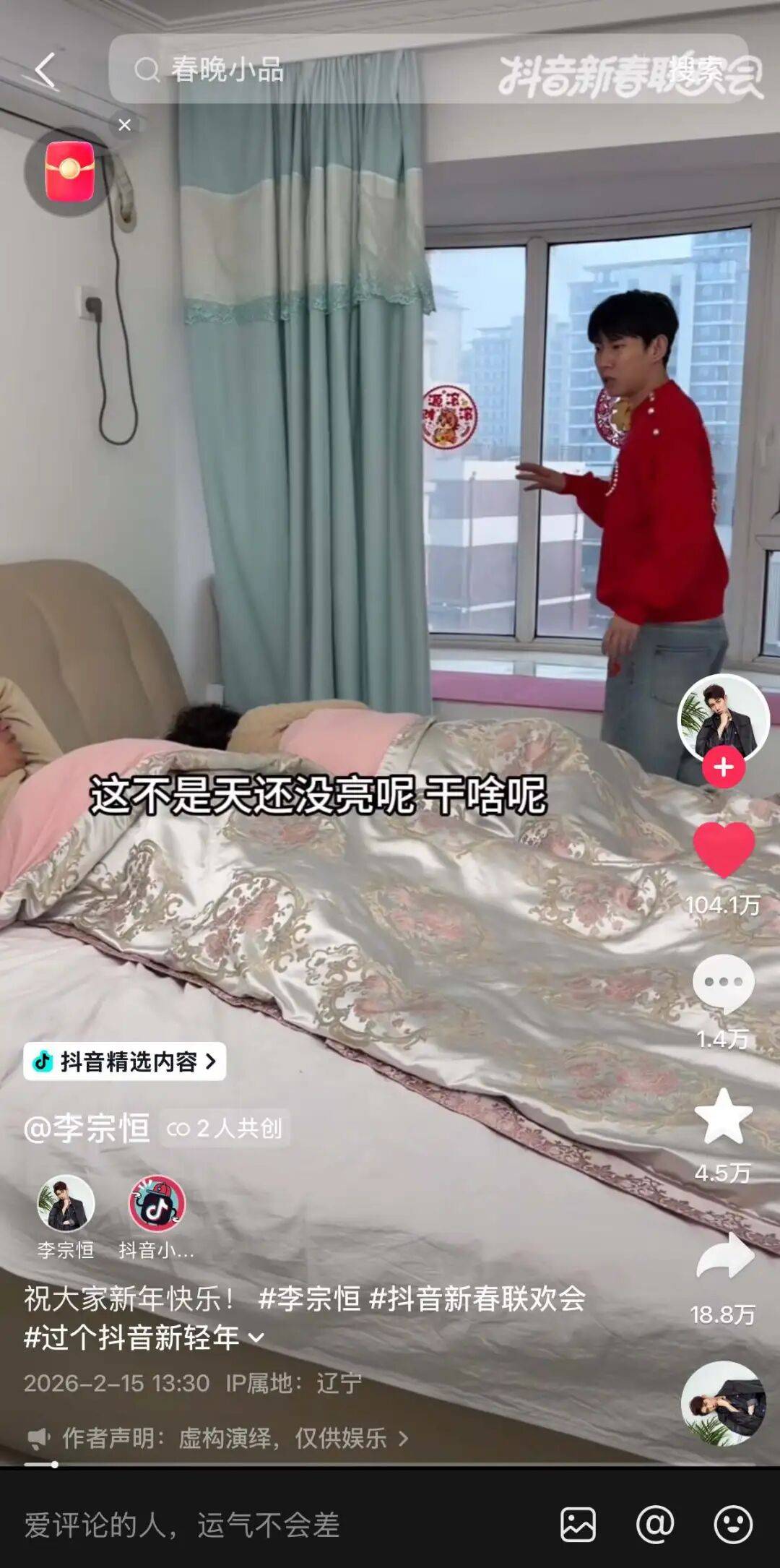Open the spinning music disc avatar

click(x=723, y=1403)
